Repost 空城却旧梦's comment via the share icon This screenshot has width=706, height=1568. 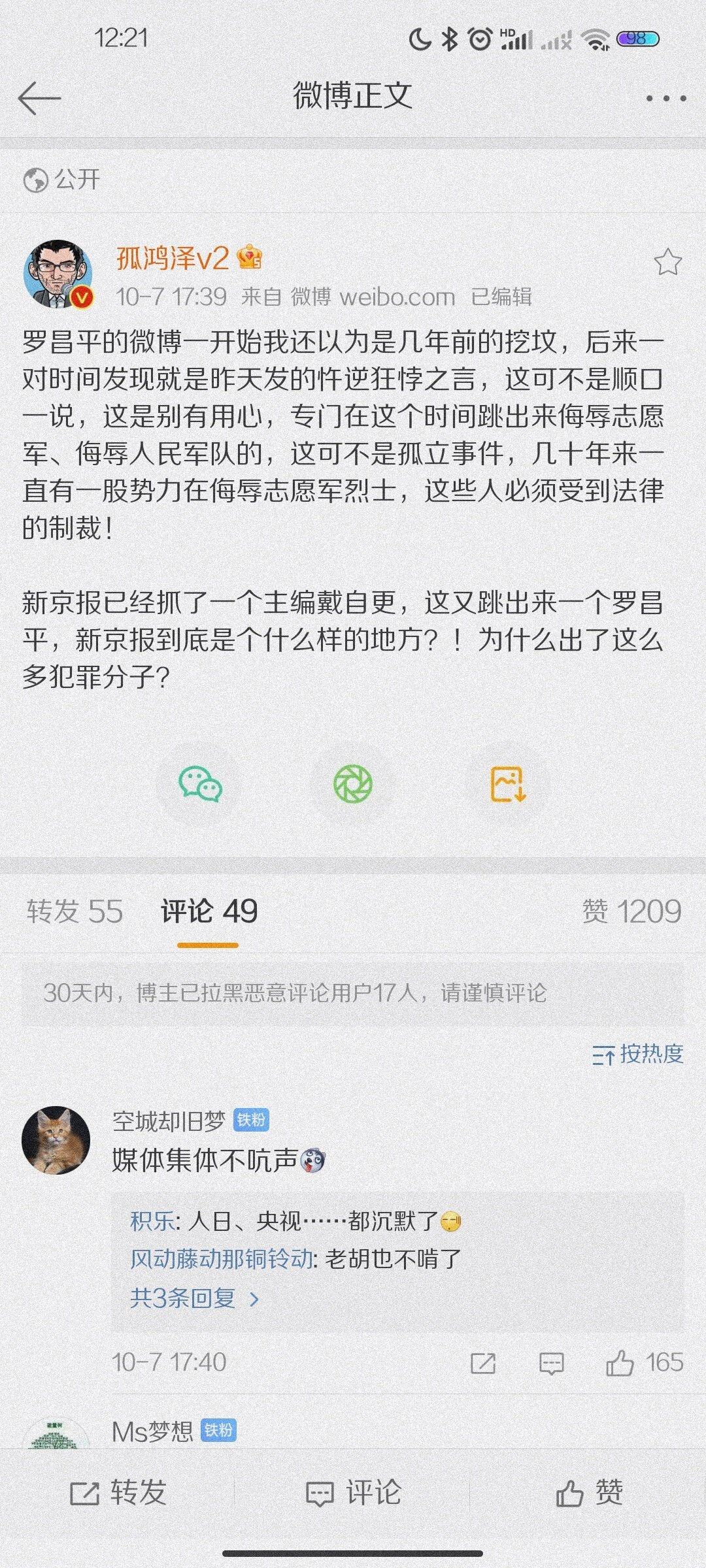pyautogui.click(x=483, y=1364)
